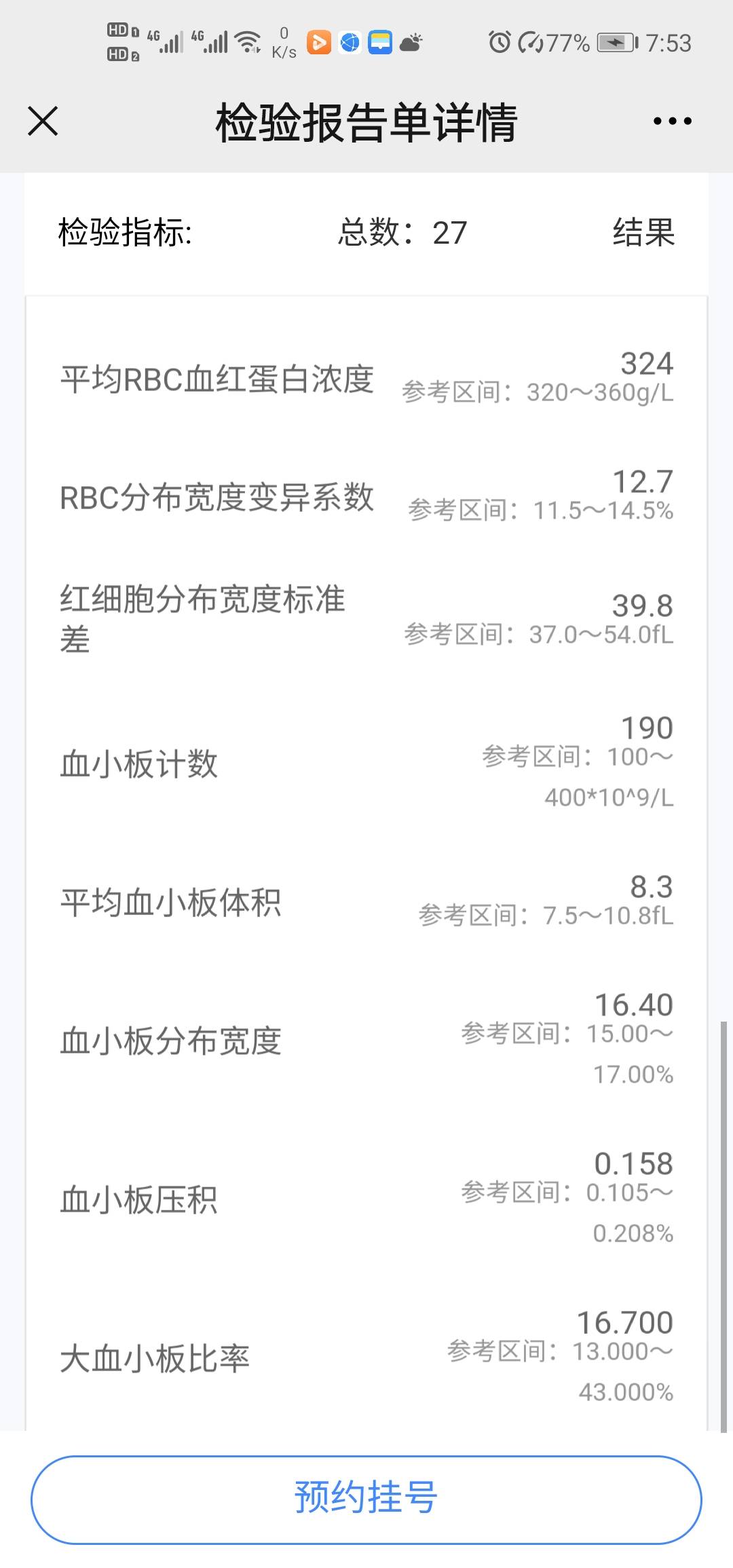The width and height of the screenshot is (733, 1568).
Task: Tap the 总数：27 count label
Action: [x=402, y=234]
